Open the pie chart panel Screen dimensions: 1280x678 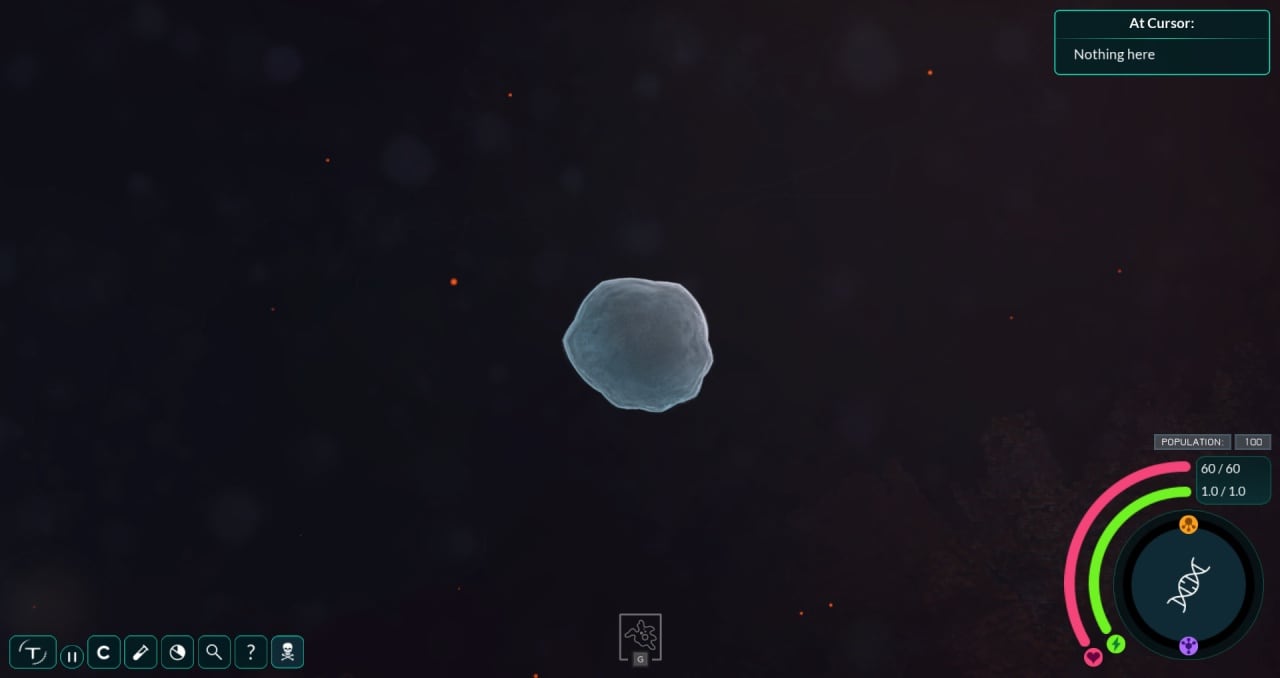(x=177, y=653)
